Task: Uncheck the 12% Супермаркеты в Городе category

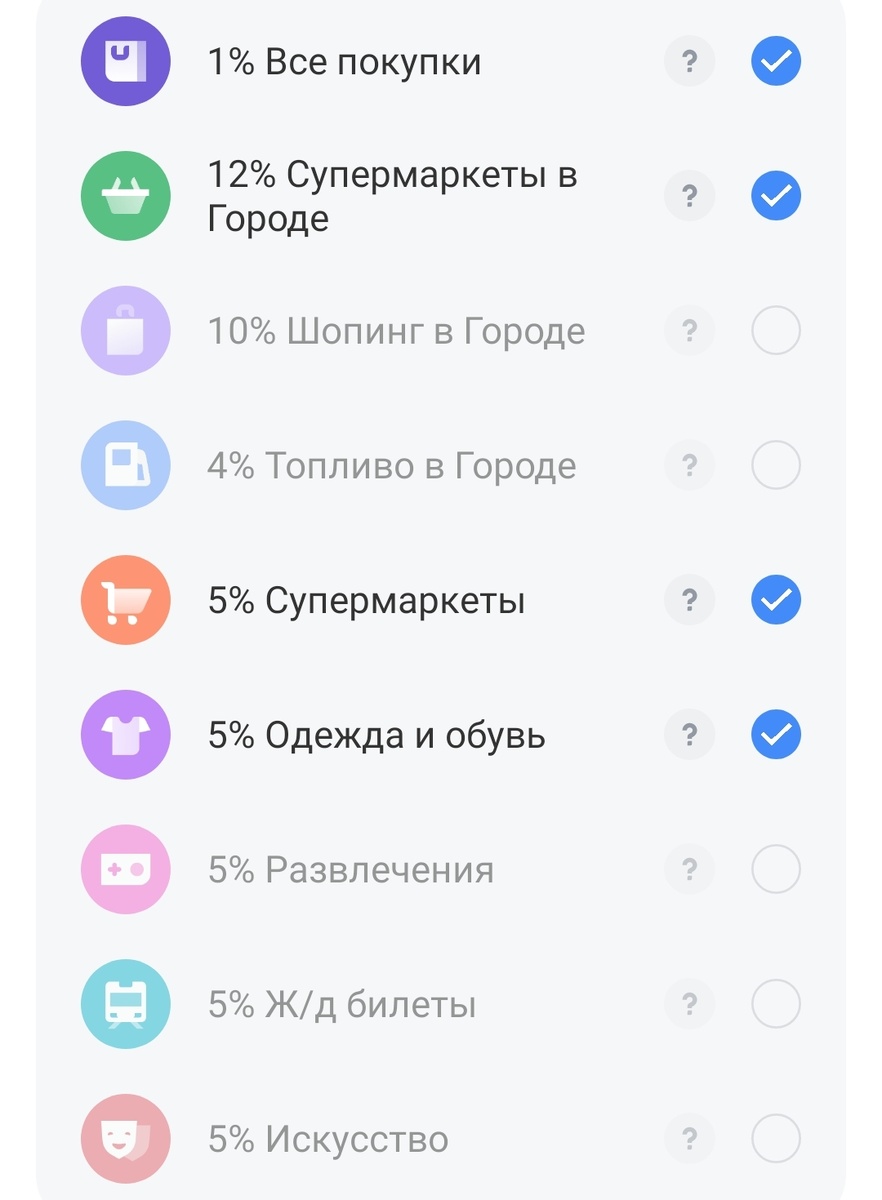Action: tap(775, 196)
